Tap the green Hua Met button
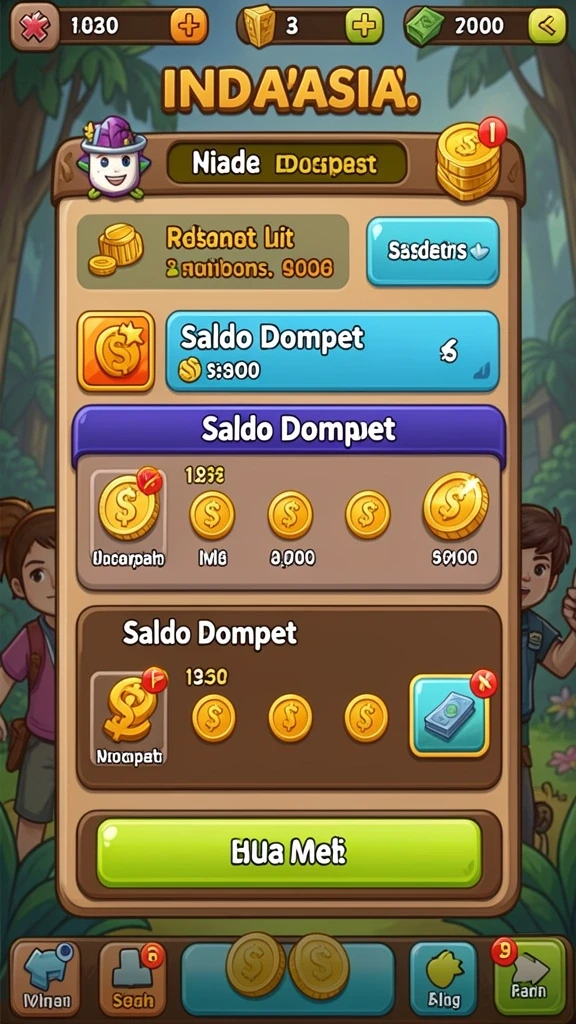 (289, 853)
